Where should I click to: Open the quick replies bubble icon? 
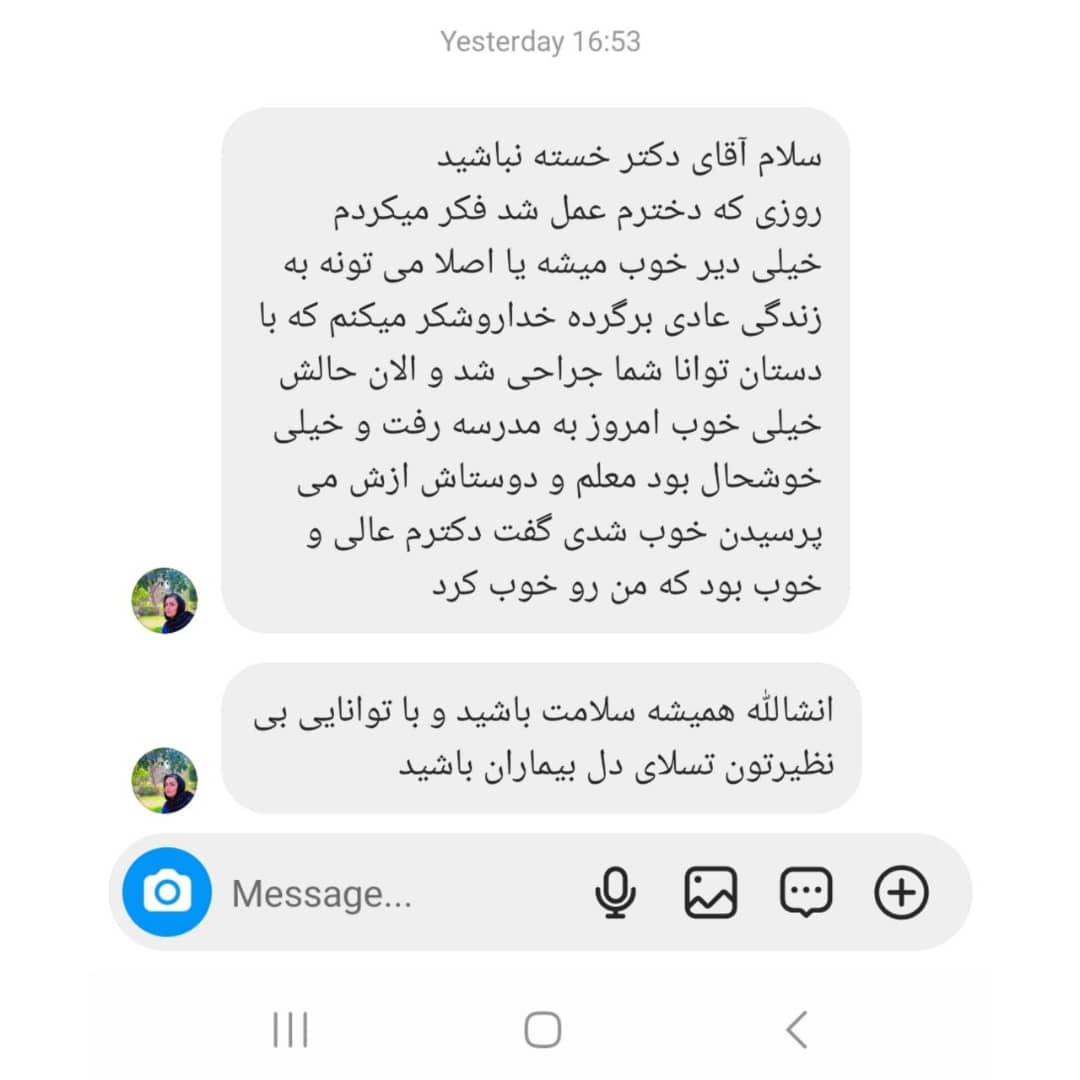point(805,892)
